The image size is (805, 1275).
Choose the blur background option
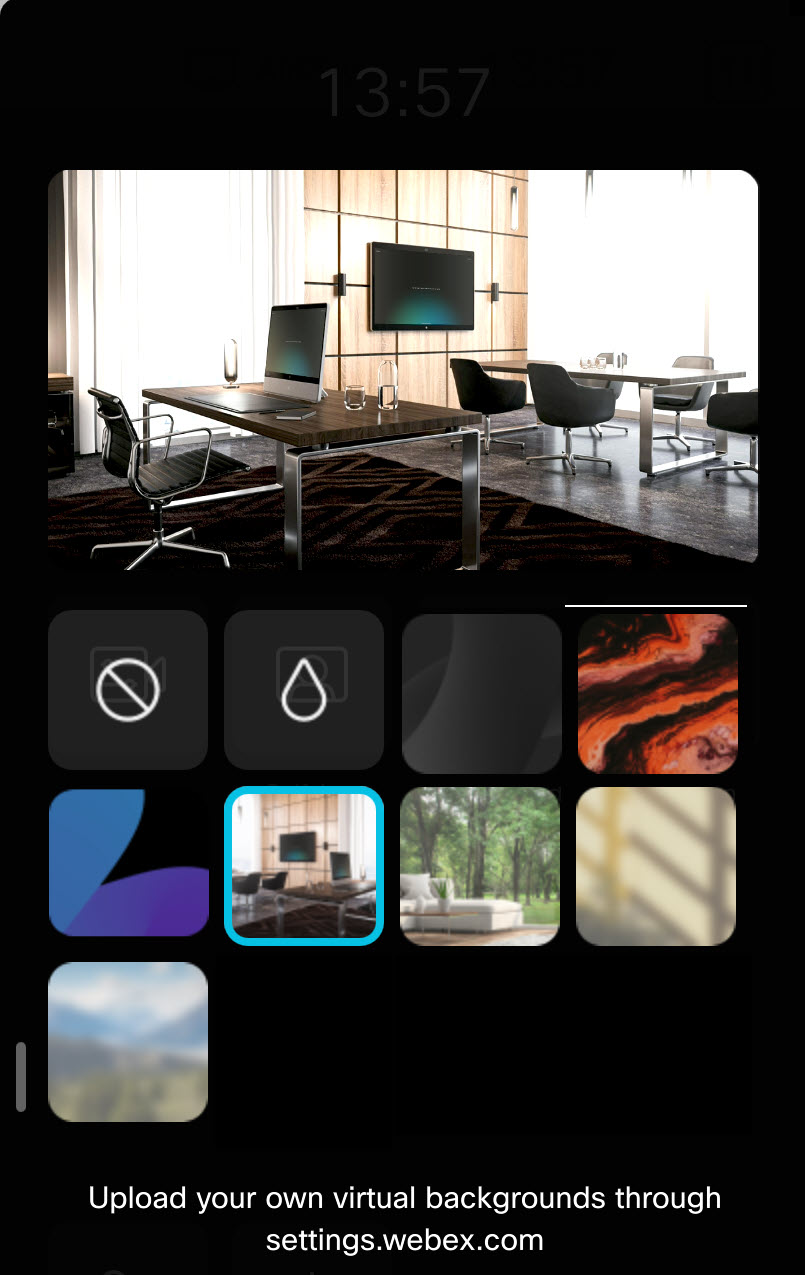pyautogui.click(x=304, y=690)
